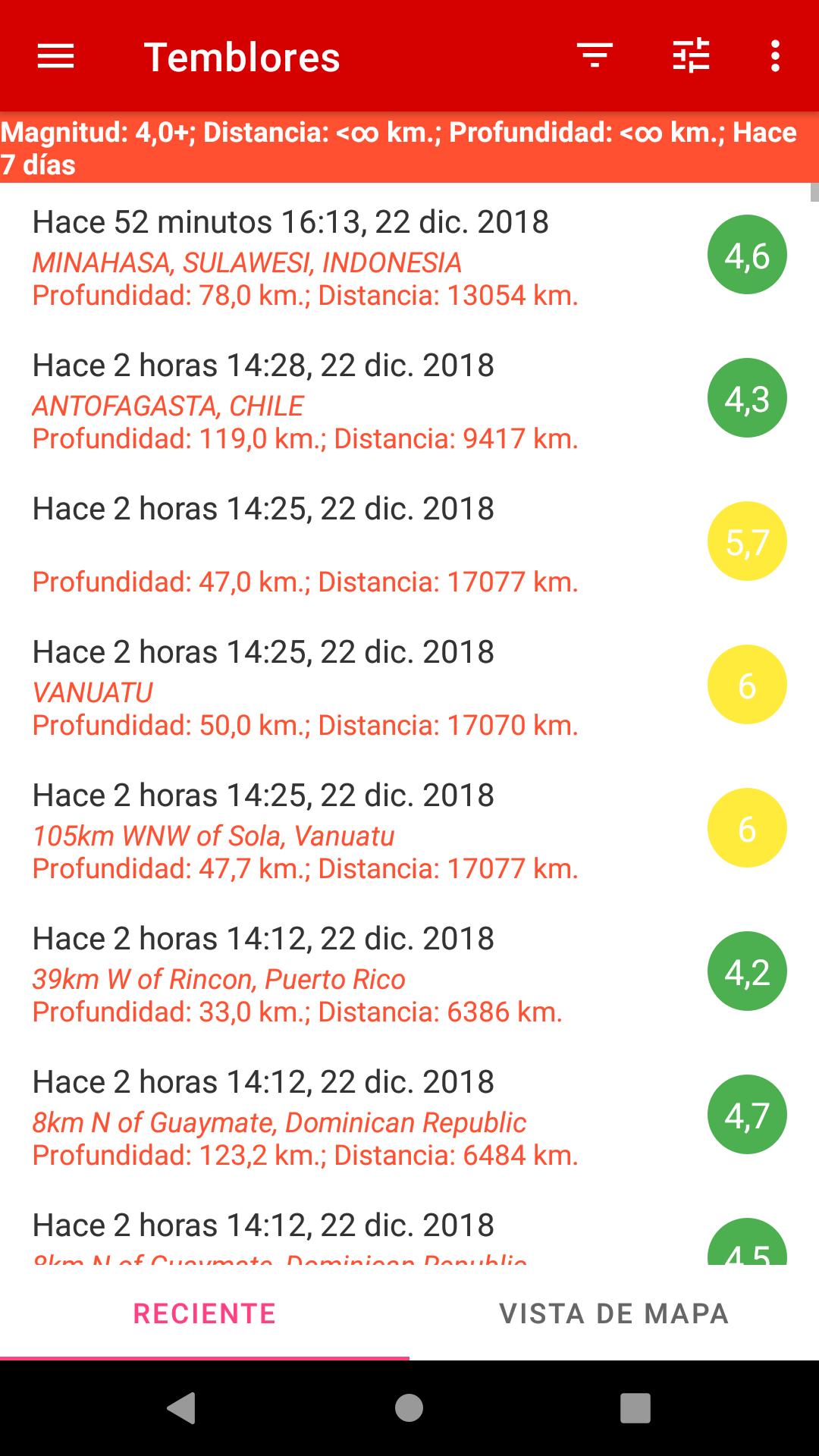Open the 4,7 Guaymate, Dominican Republic quake
819x1456 pixels.
pyautogui.click(x=409, y=1116)
